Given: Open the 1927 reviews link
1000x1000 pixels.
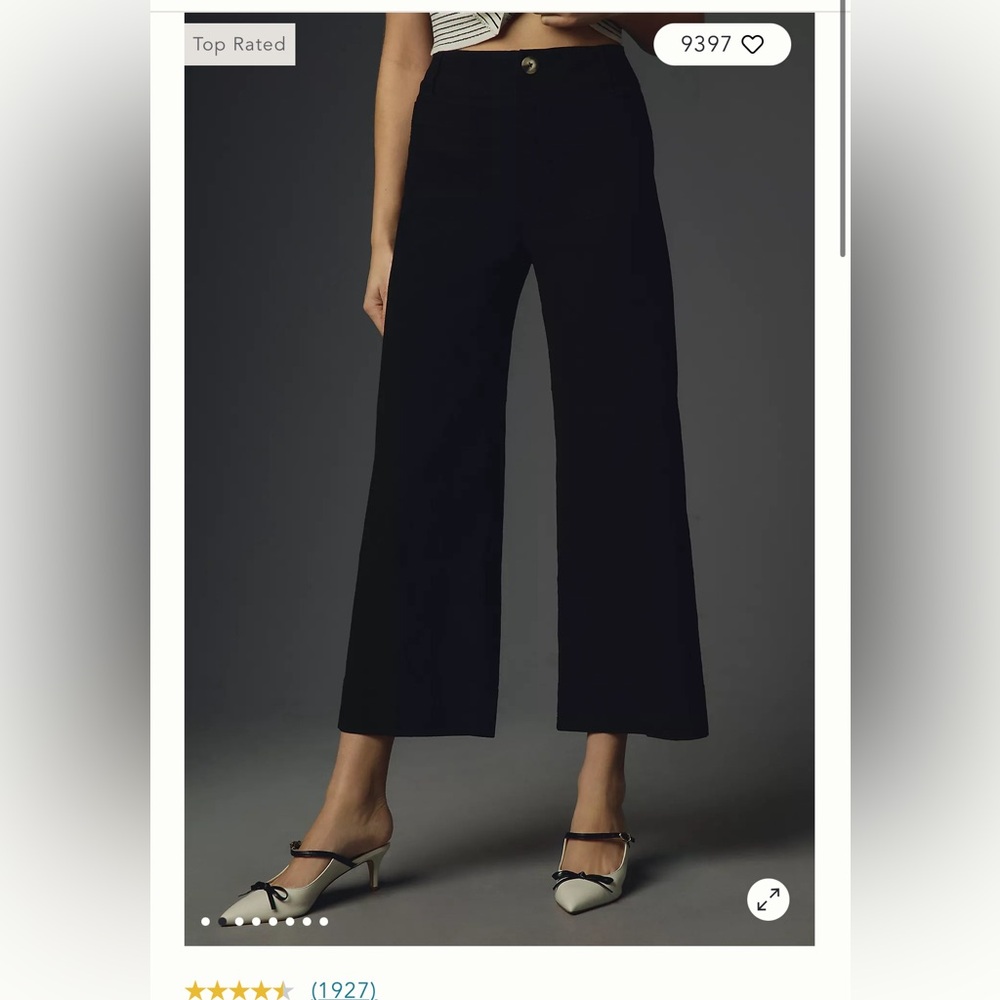Looking at the screenshot, I should (343, 989).
